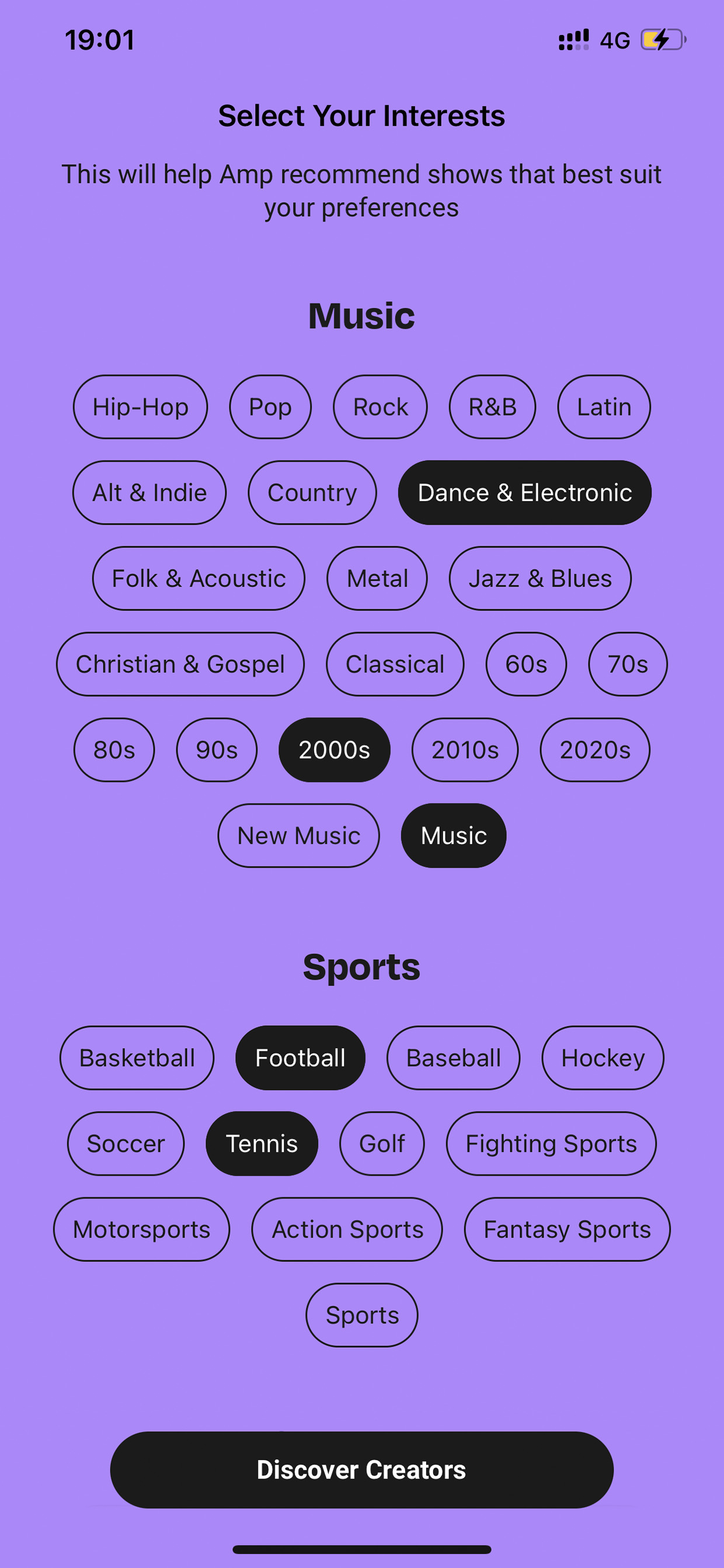Viewport: 724px width, 1568px height.
Task: Select Basketball under Sports
Action: point(137,1058)
